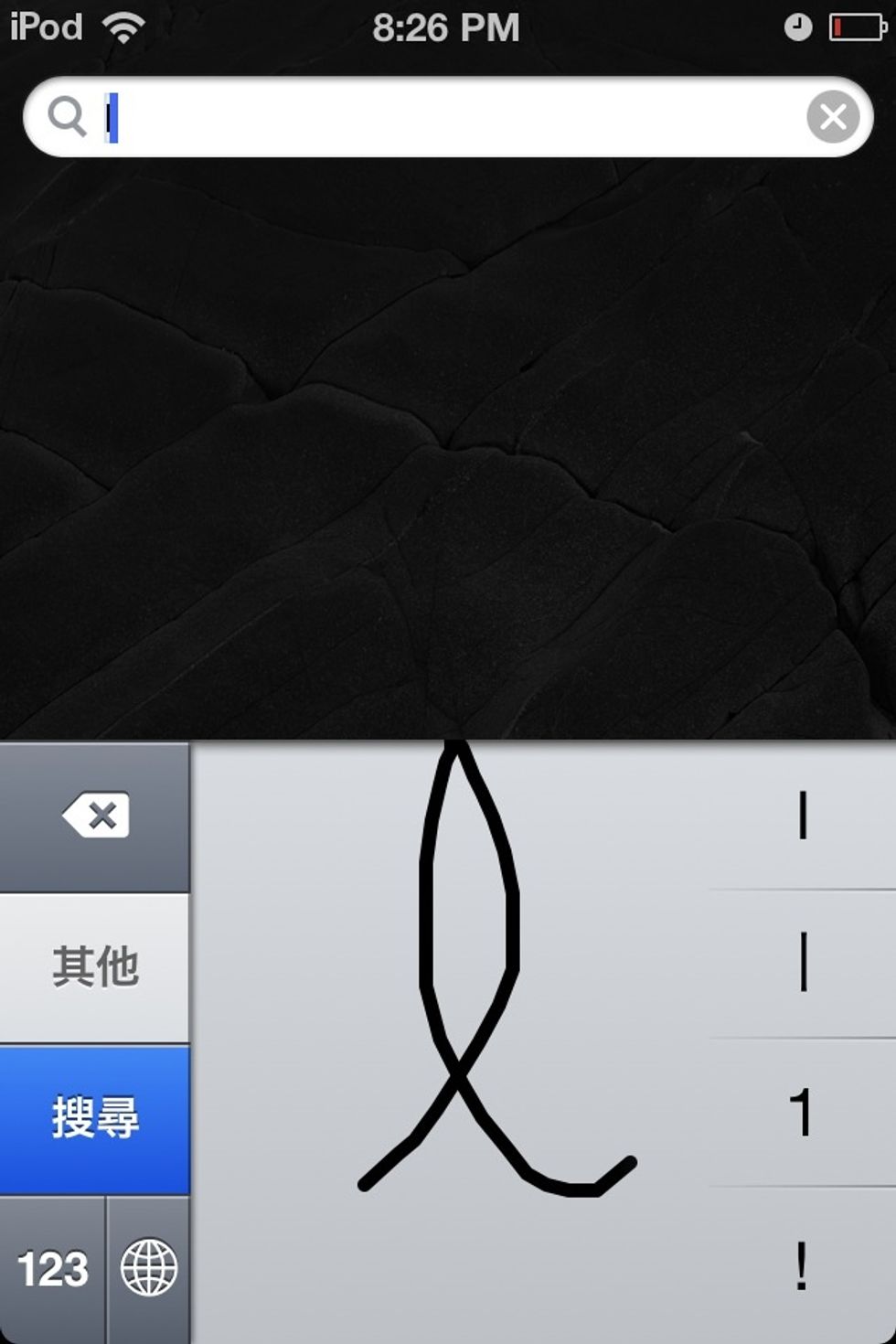The image size is (896, 1344).
Task: Tap the search text field
Action: tap(448, 117)
